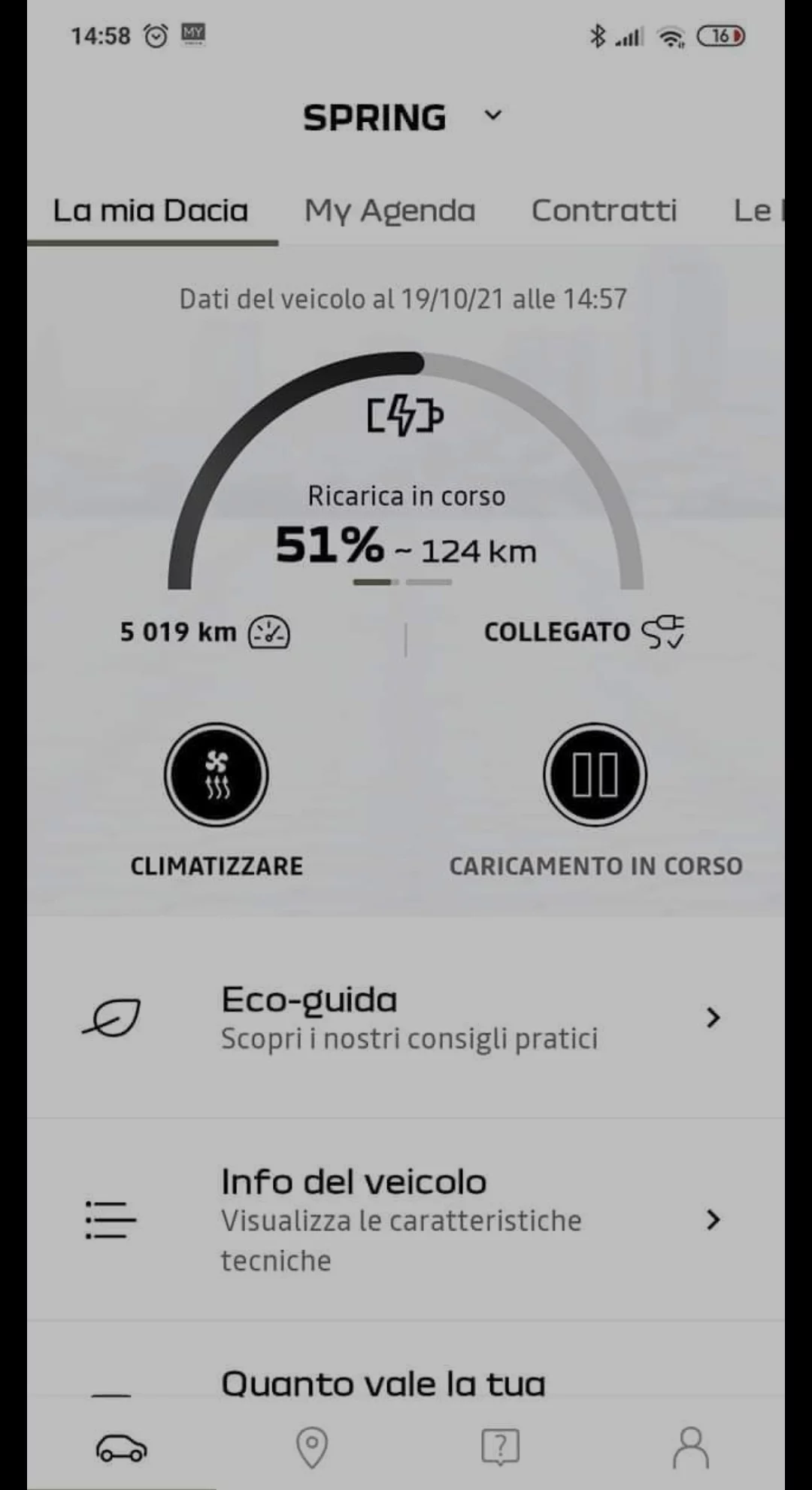The height and width of the screenshot is (1490, 812).
Task: Start climate control with Climatizzare button
Action: coord(217,775)
